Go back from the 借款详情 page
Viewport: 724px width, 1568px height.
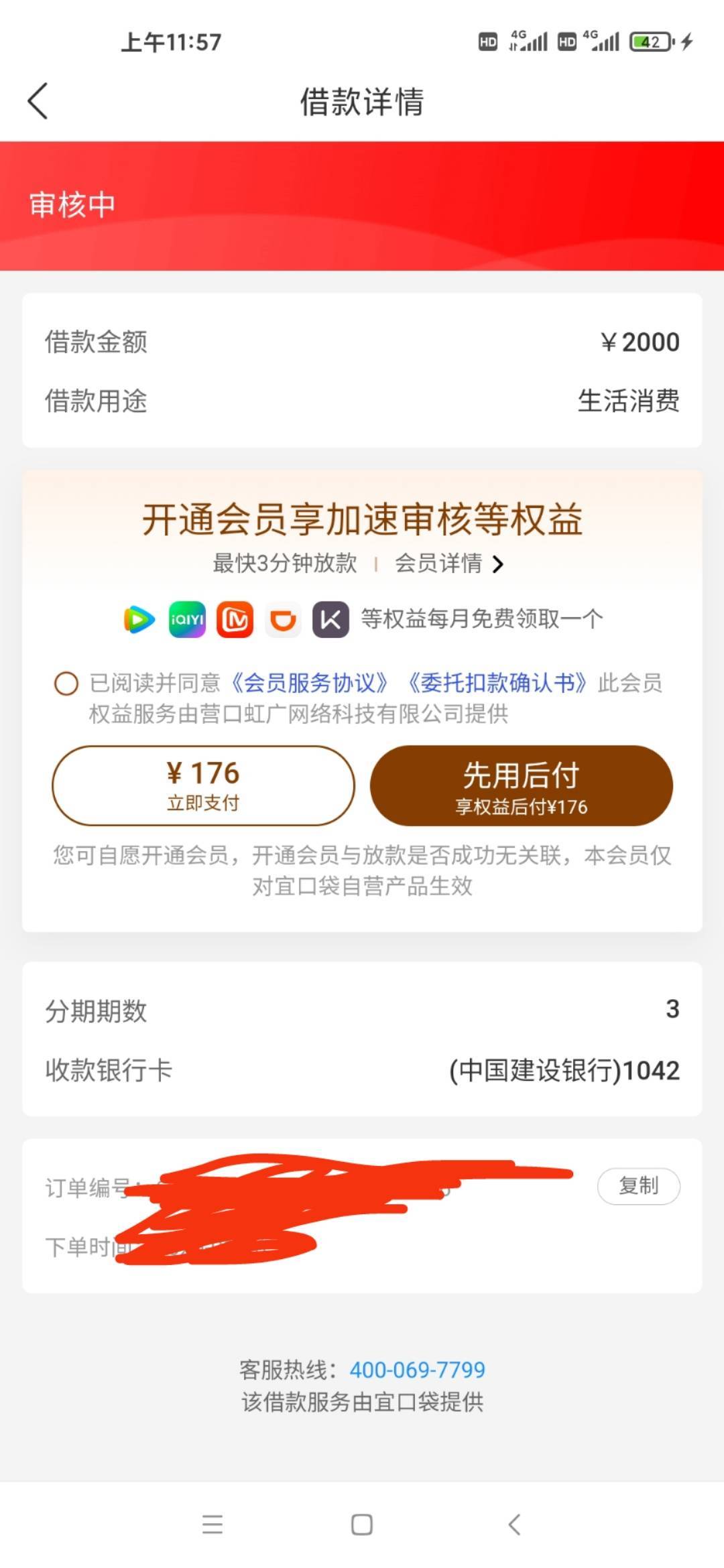tap(38, 101)
